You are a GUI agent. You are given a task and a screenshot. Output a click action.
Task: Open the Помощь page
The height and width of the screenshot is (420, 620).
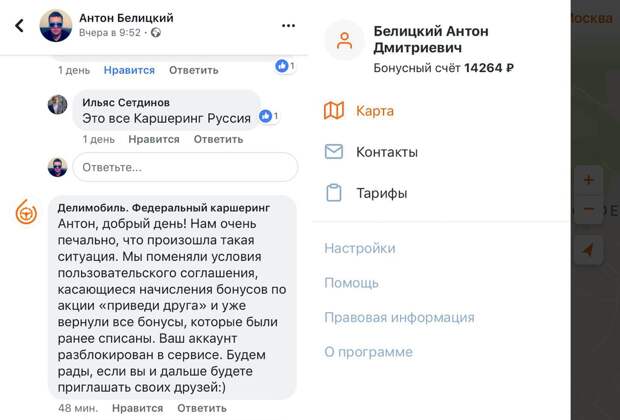pyautogui.click(x=351, y=283)
